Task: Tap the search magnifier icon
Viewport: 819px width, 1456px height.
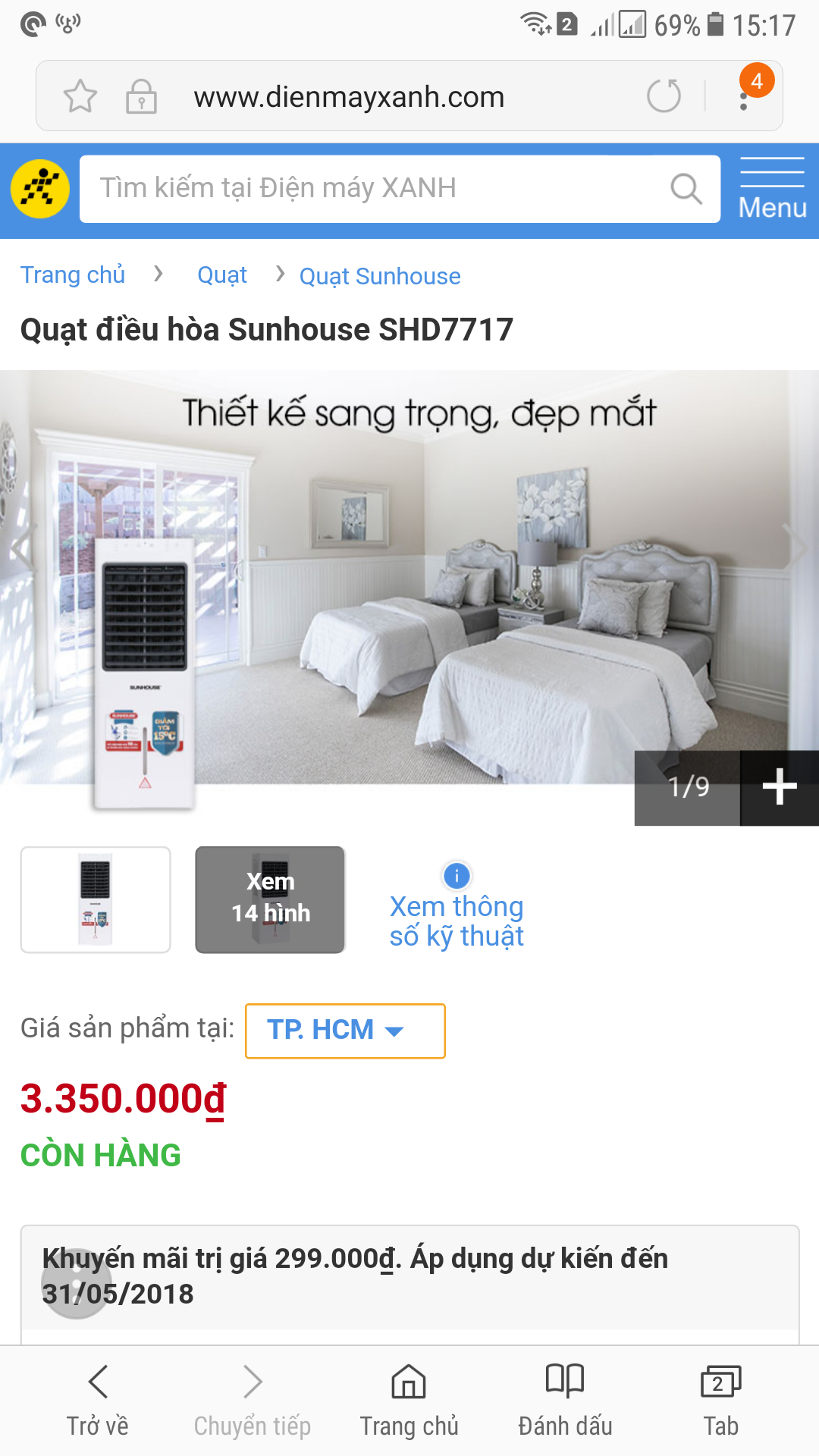Action: (x=686, y=189)
